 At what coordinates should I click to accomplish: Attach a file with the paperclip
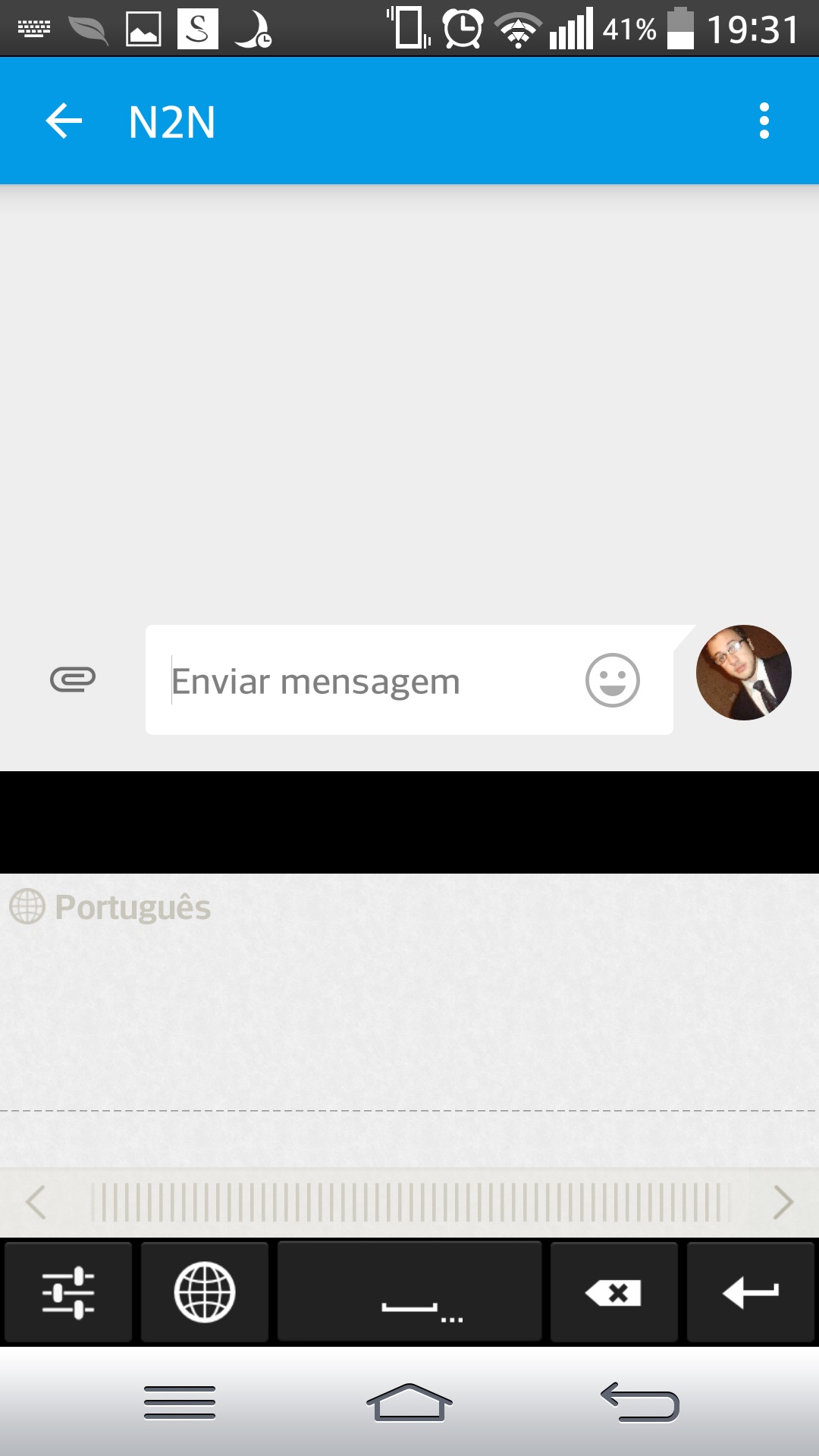pos(73,679)
